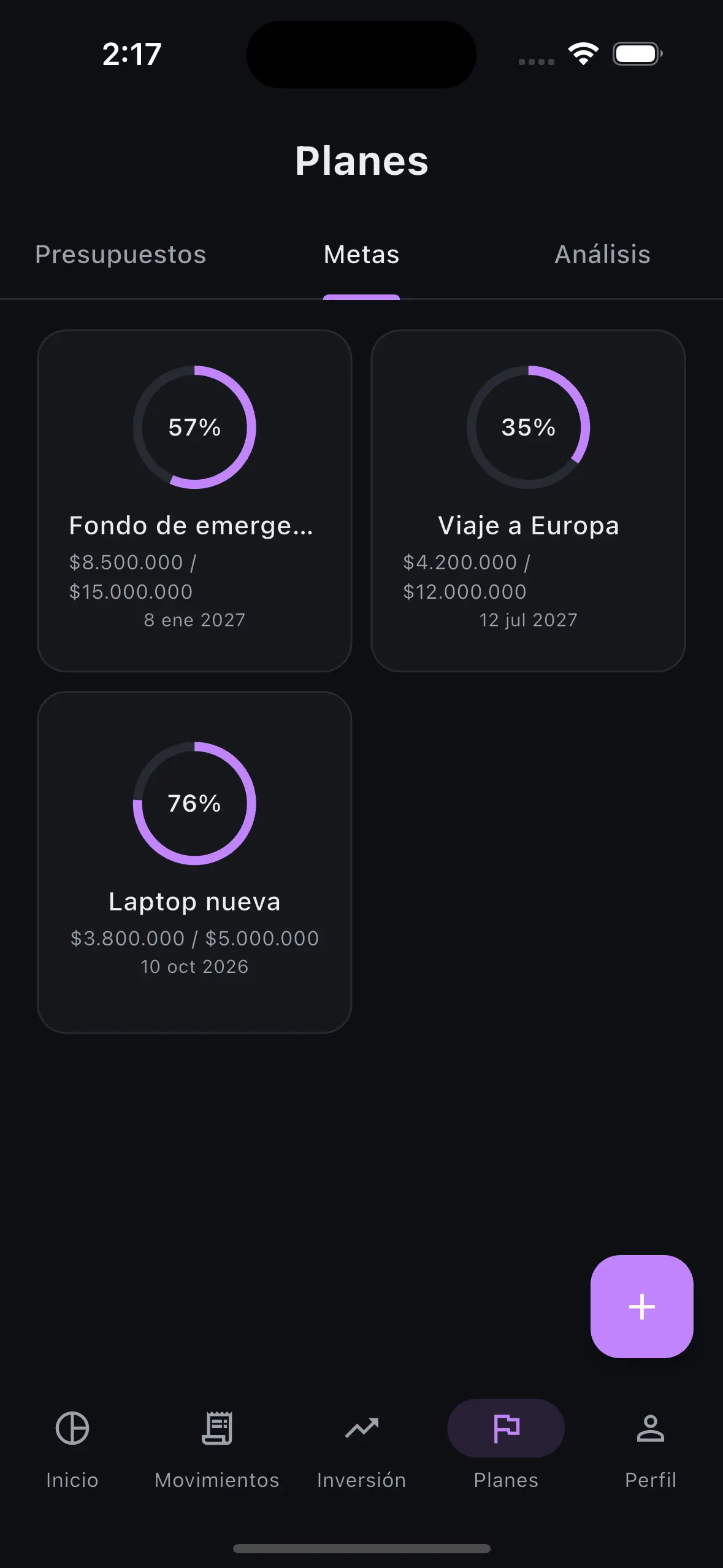The width and height of the screenshot is (723, 1568).
Task: Open the Laptop nueva goal card
Action: [194, 862]
